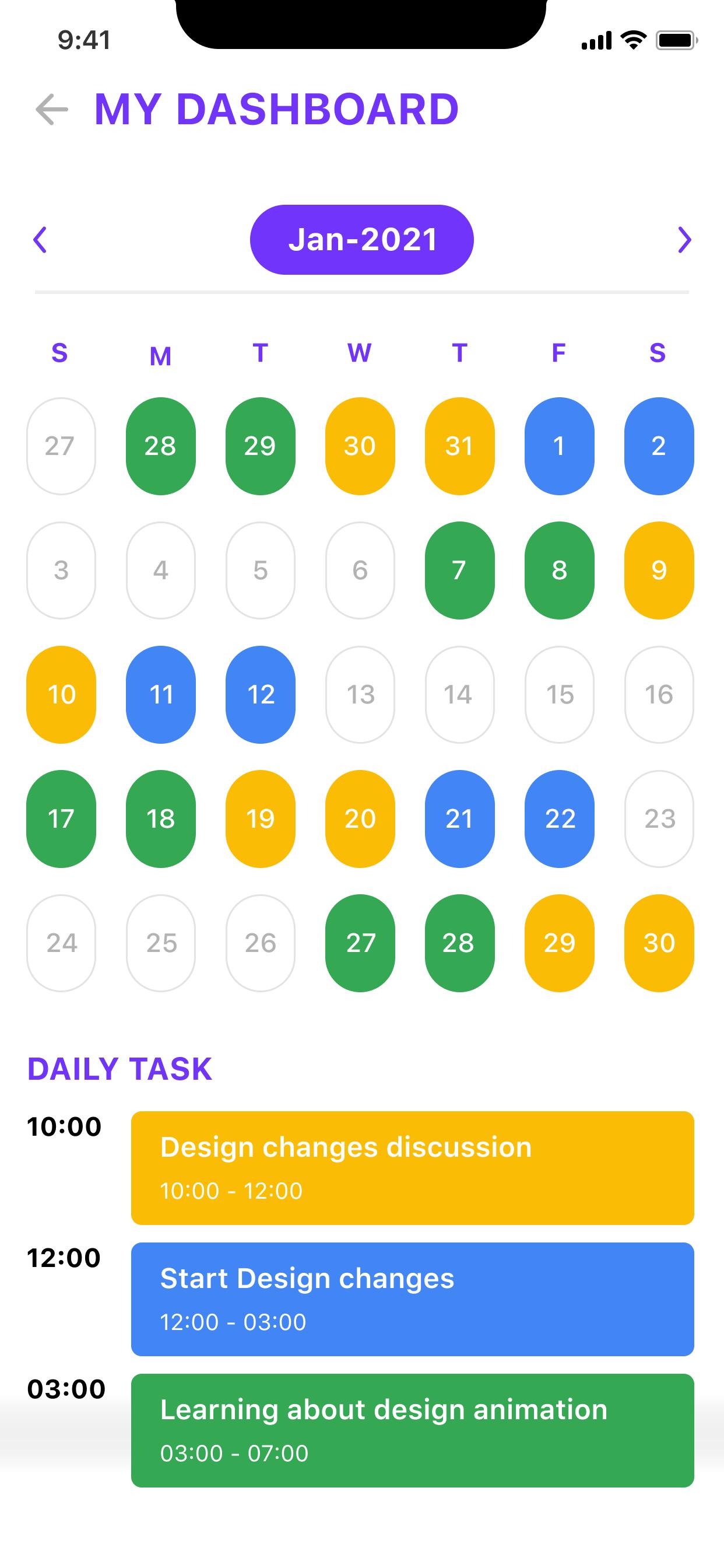Choose date 22 in the calendar
Screen dimensions: 724x1568
[x=559, y=818]
